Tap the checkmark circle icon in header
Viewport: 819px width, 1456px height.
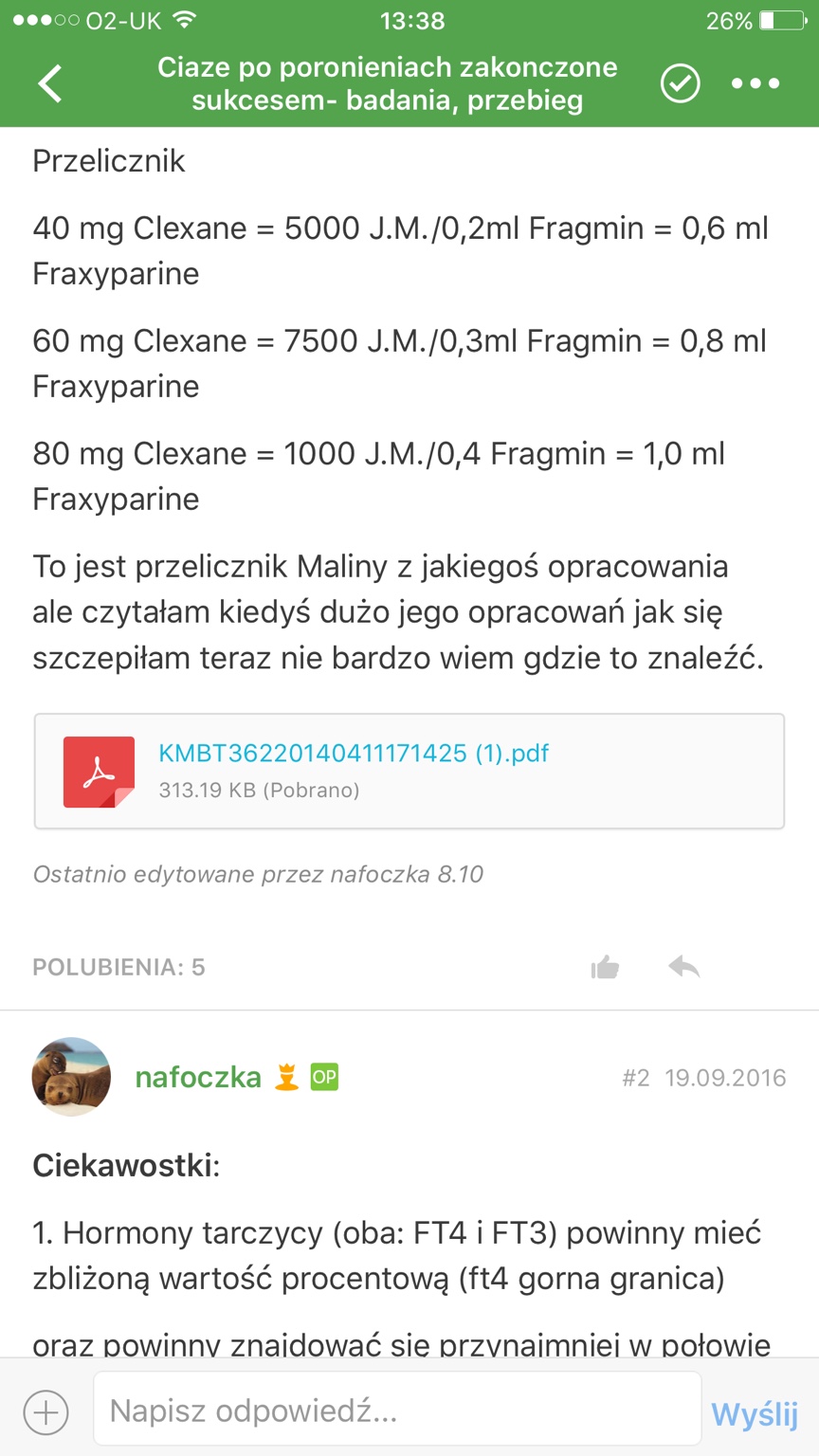tap(680, 83)
